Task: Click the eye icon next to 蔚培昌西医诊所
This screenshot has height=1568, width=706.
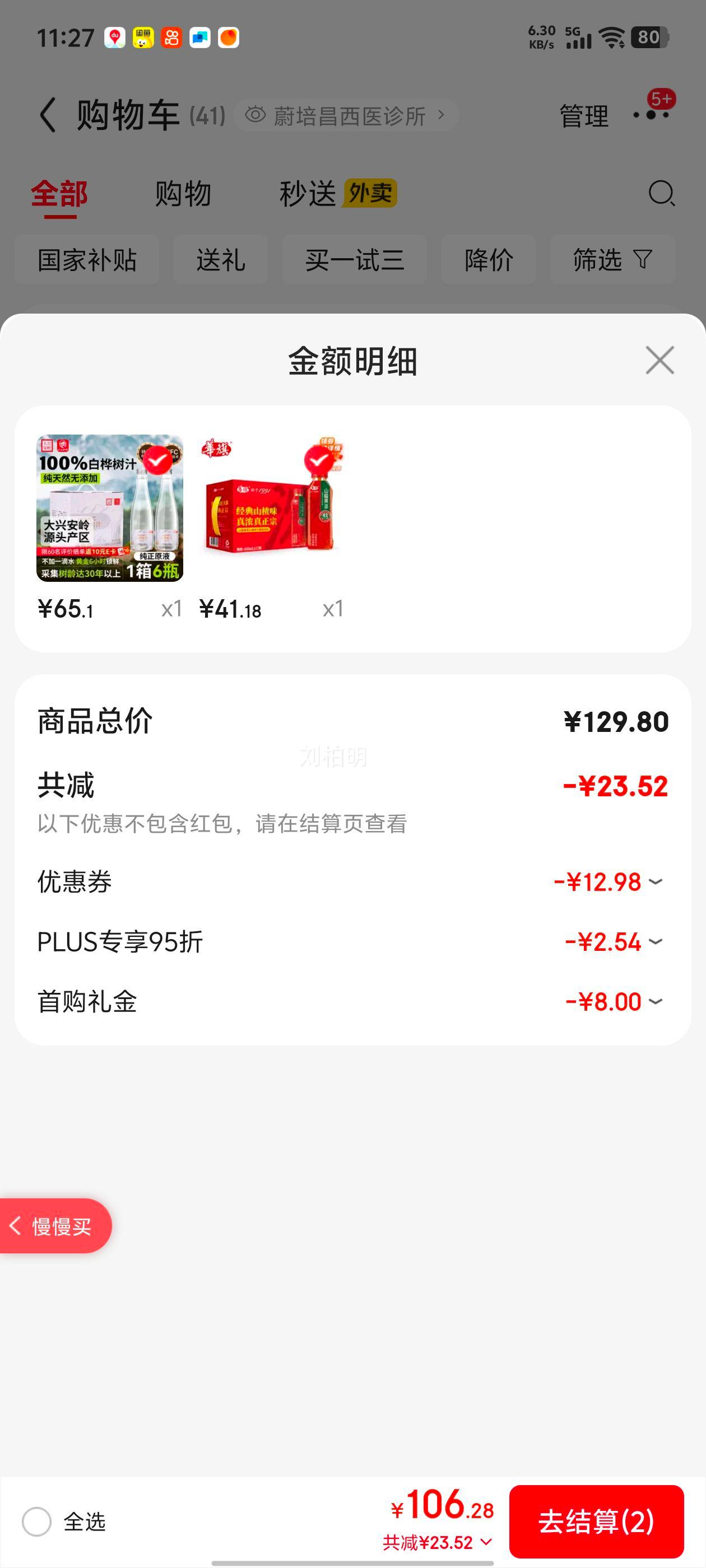Action: (257, 115)
